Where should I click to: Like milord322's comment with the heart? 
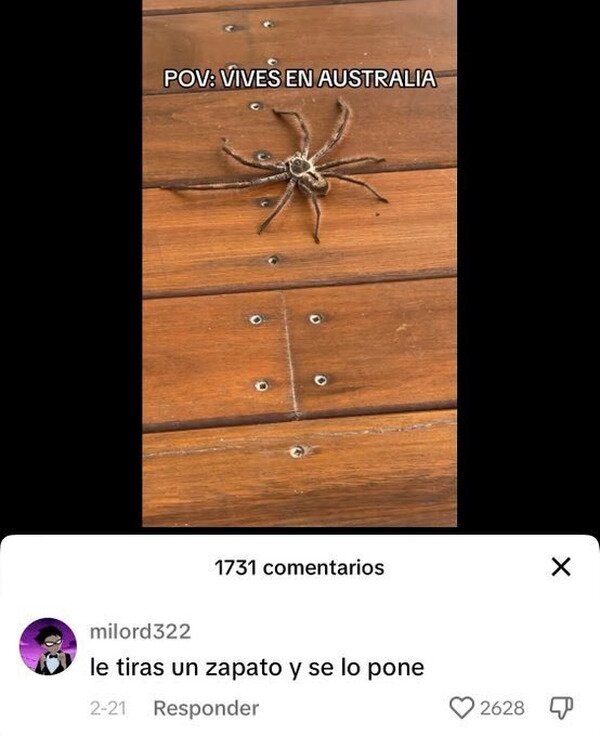tap(462, 707)
